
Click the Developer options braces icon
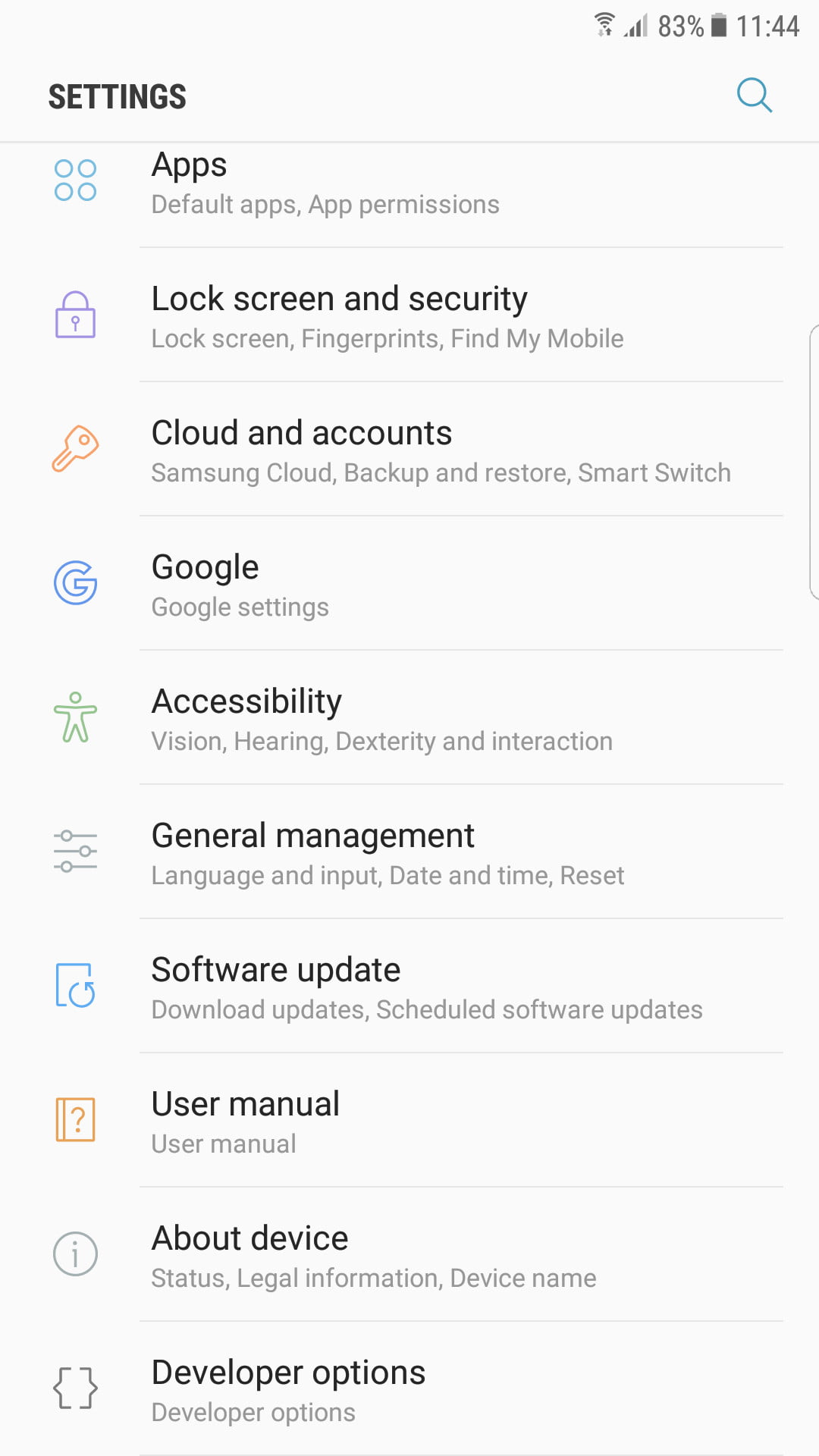click(75, 1389)
